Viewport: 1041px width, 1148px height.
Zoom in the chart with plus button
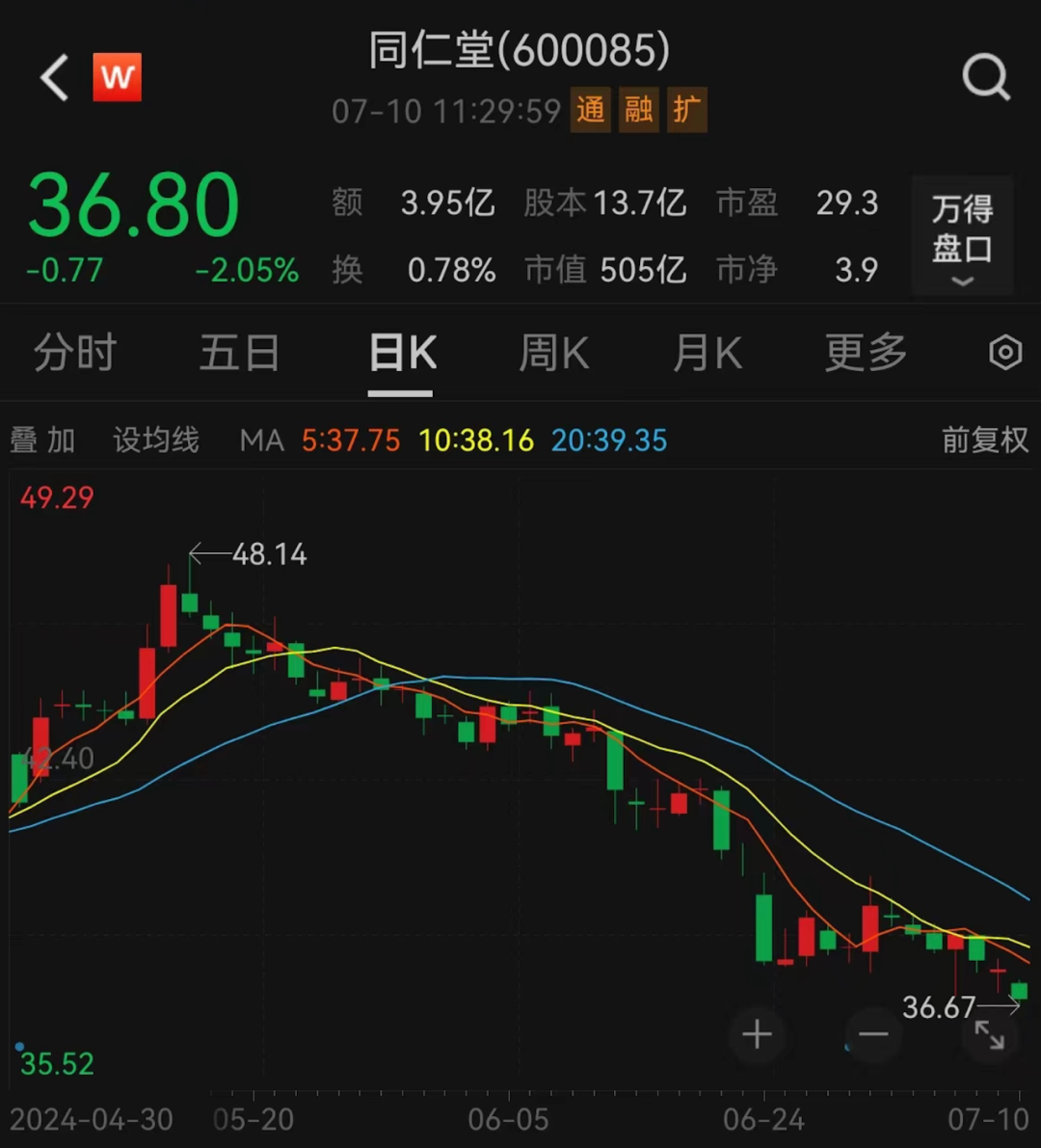pos(757,1034)
